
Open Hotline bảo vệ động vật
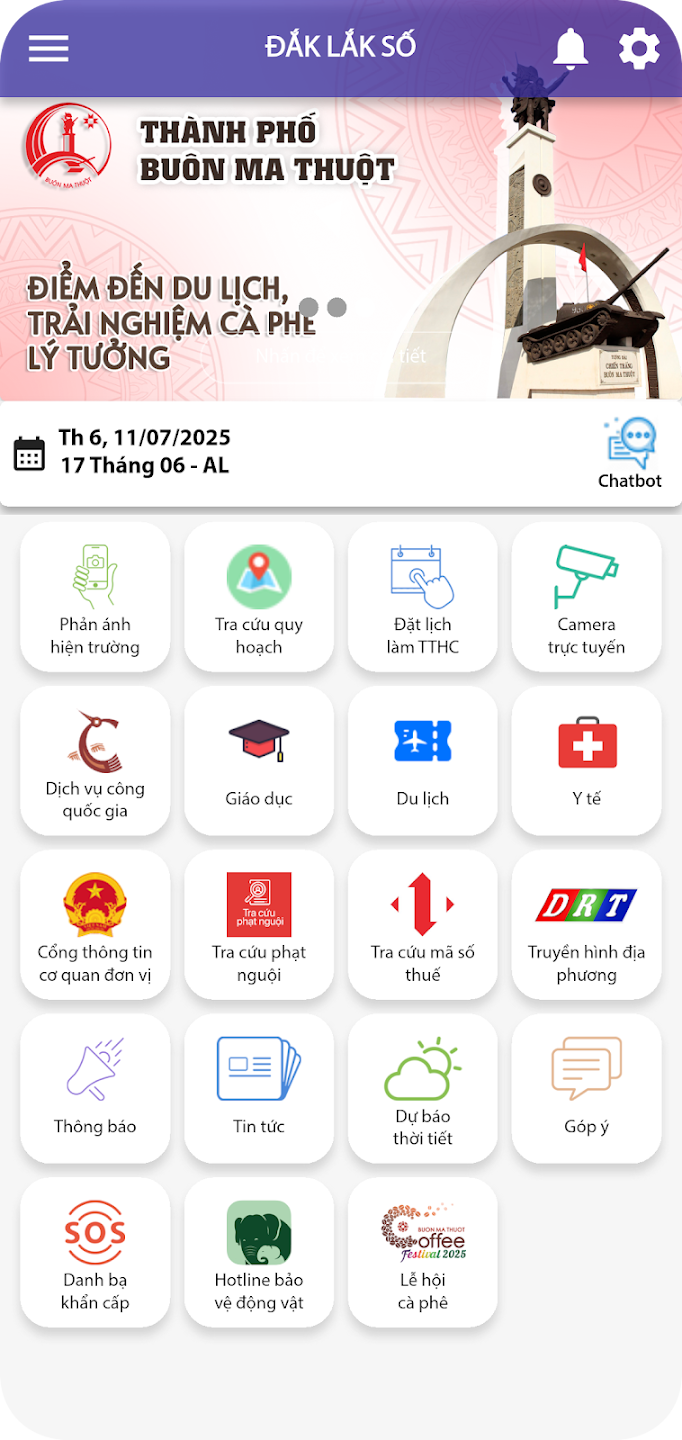coord(259,1252)
